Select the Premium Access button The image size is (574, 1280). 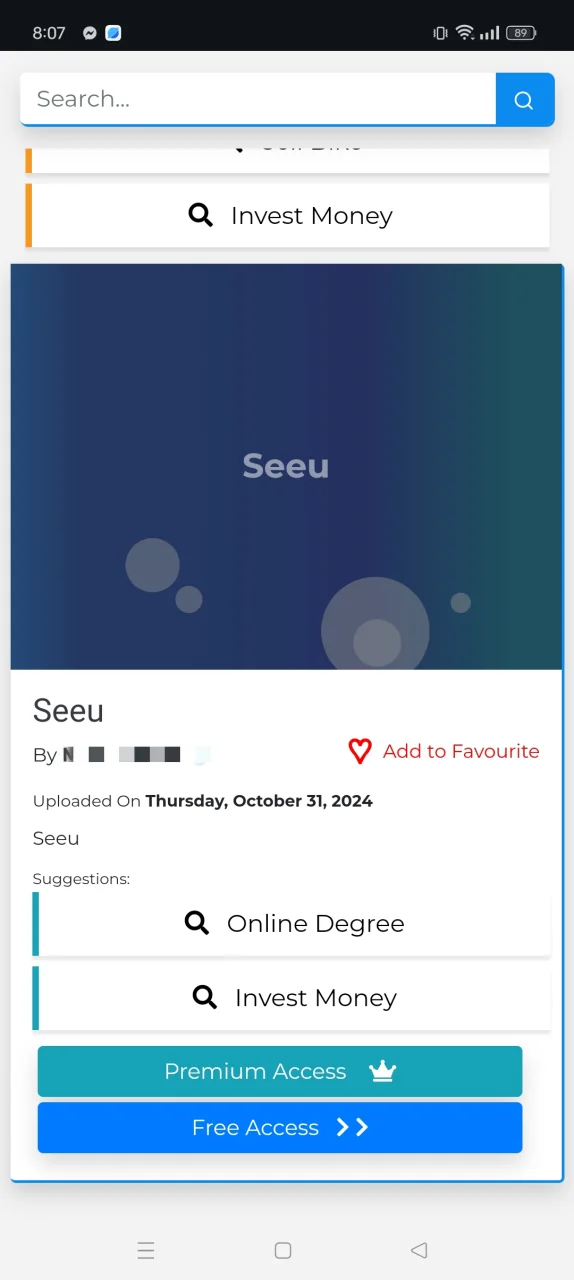coord(280,1071)
